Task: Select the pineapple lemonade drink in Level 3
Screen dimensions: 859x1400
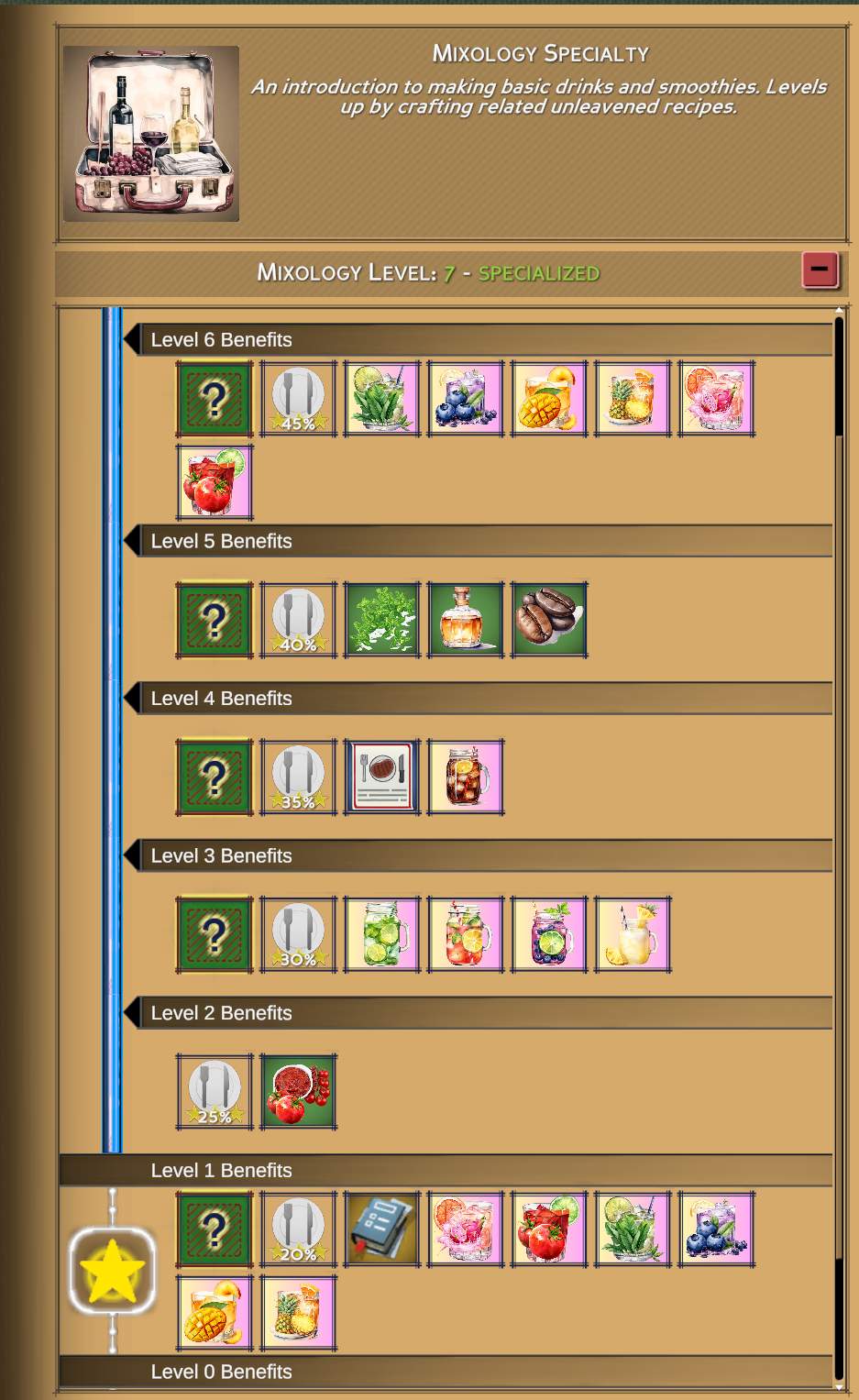Action: tap(633, 934)
